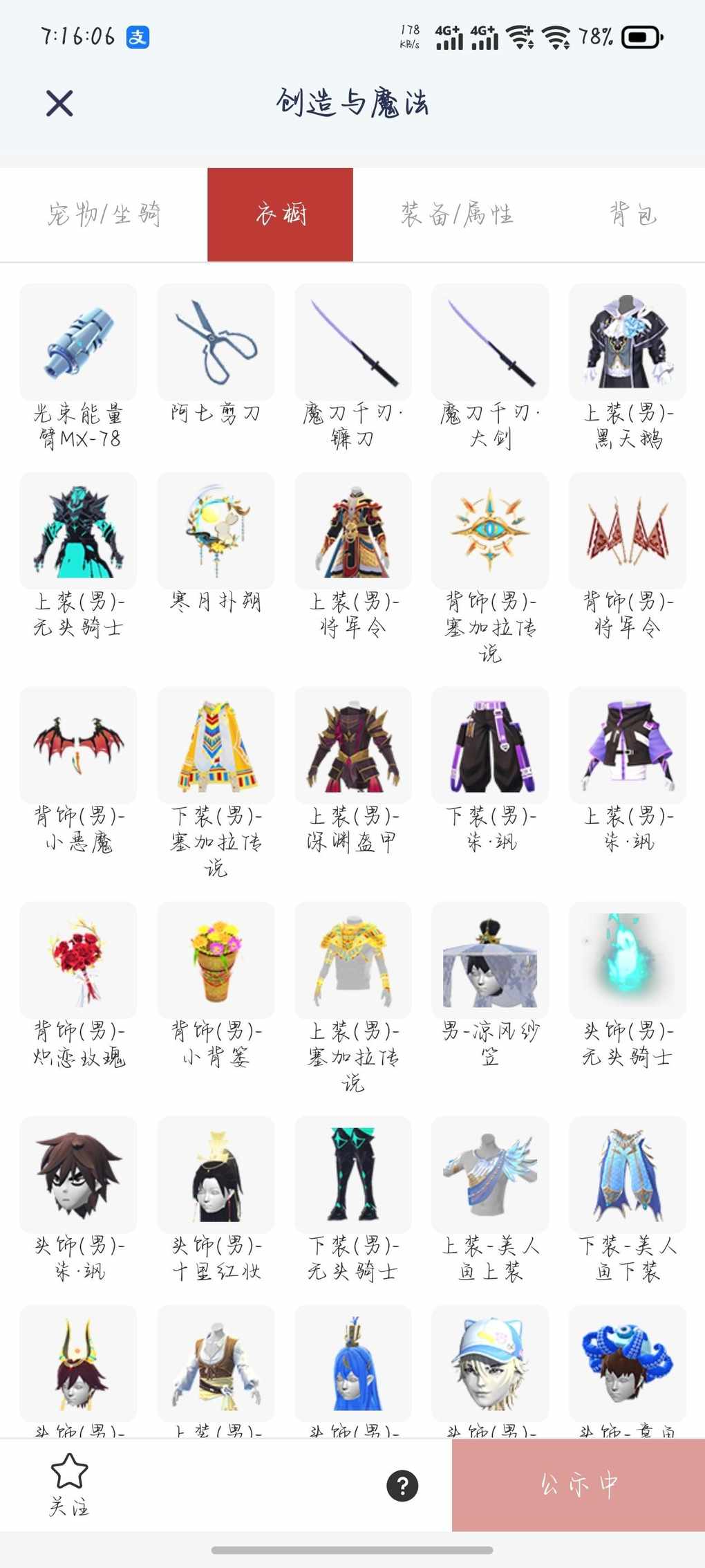The height and width of the screenshot is (1568, 705).
Task: Open the 寒月扑朔 item
Action: point(216,531)
